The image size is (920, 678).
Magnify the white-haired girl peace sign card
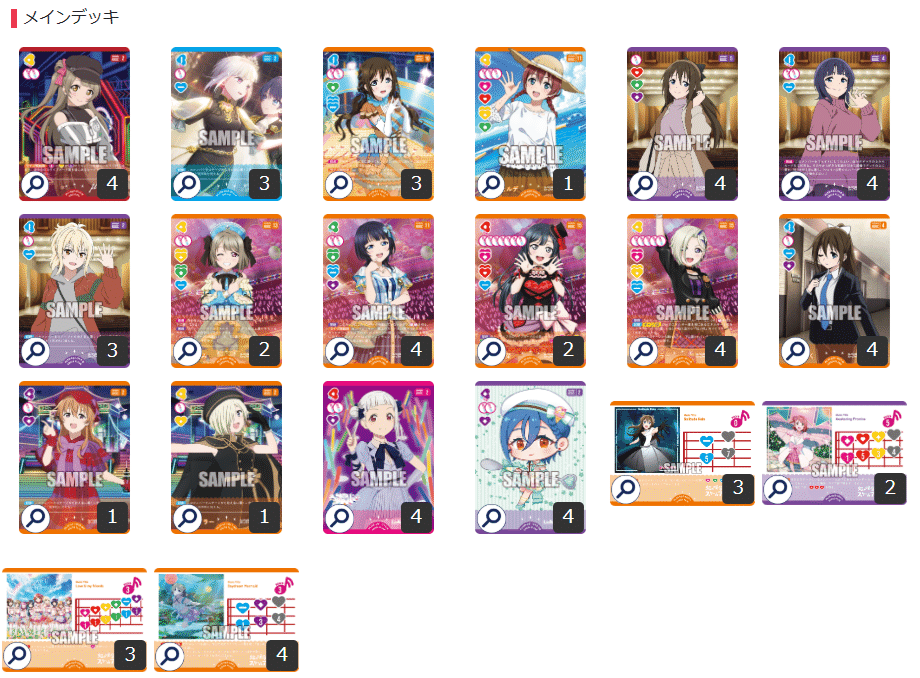[x=339, y=517]
